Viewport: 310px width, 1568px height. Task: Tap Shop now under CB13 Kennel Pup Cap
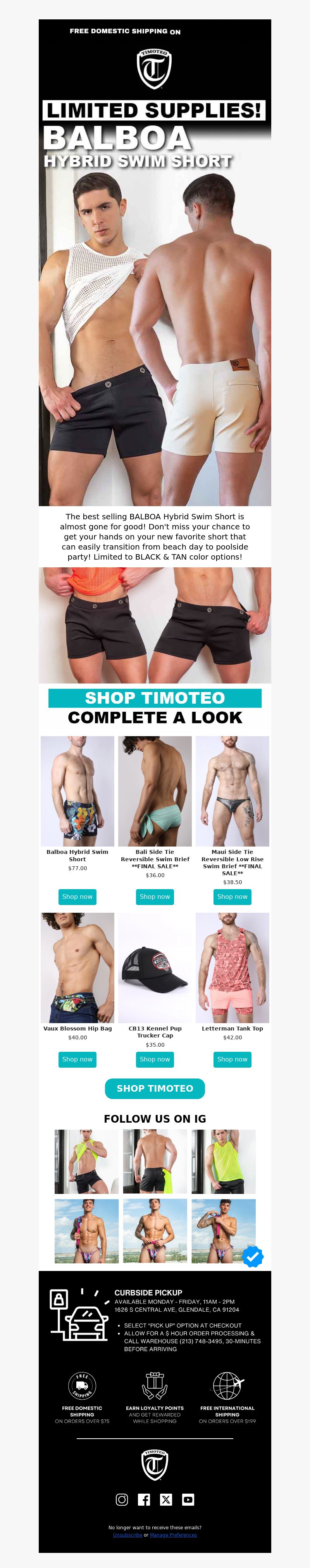155,1059
